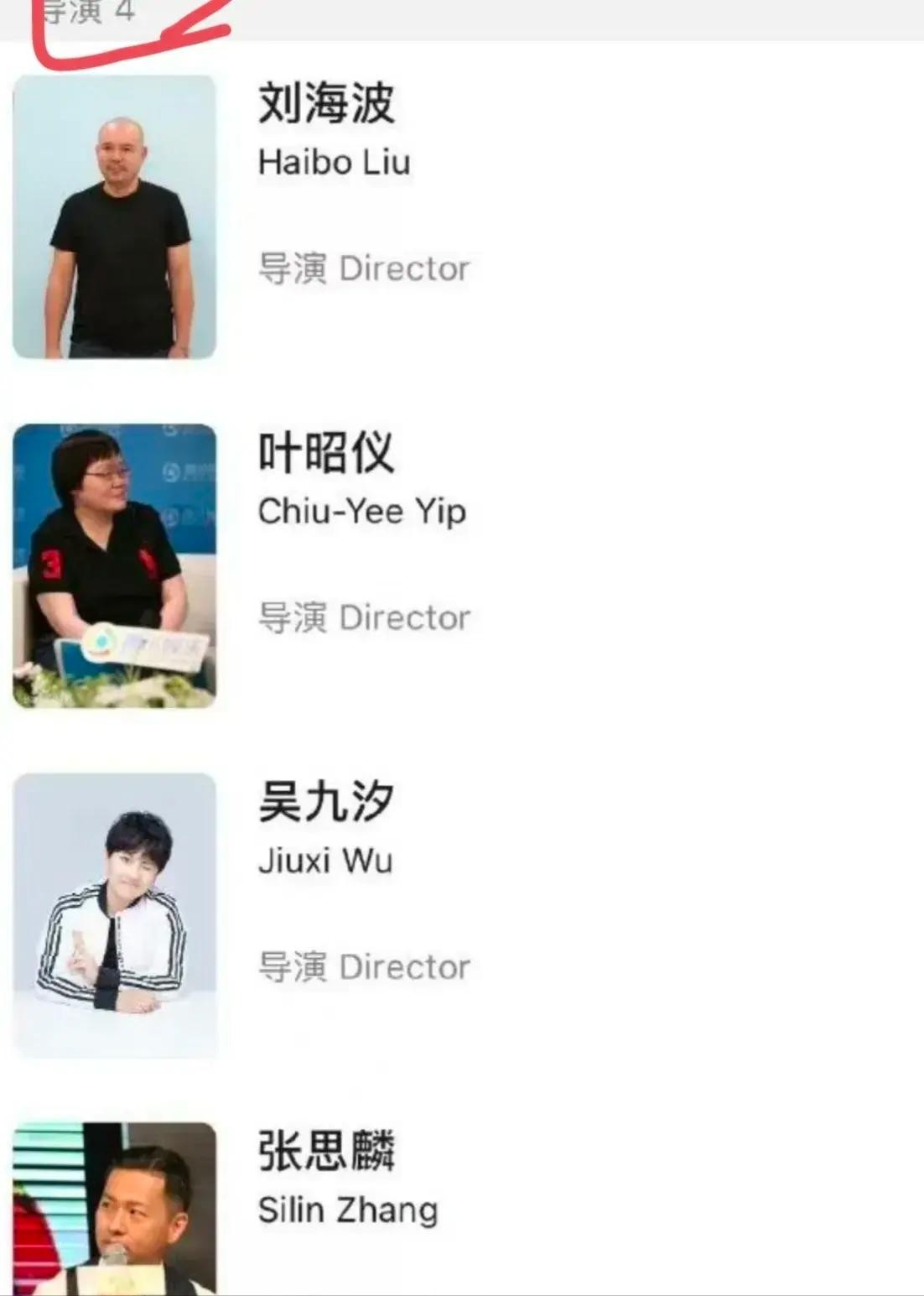View 叶昭仪 Chiu-Yee Yip's page
The image size is (924, 1296).
[327, 455]
